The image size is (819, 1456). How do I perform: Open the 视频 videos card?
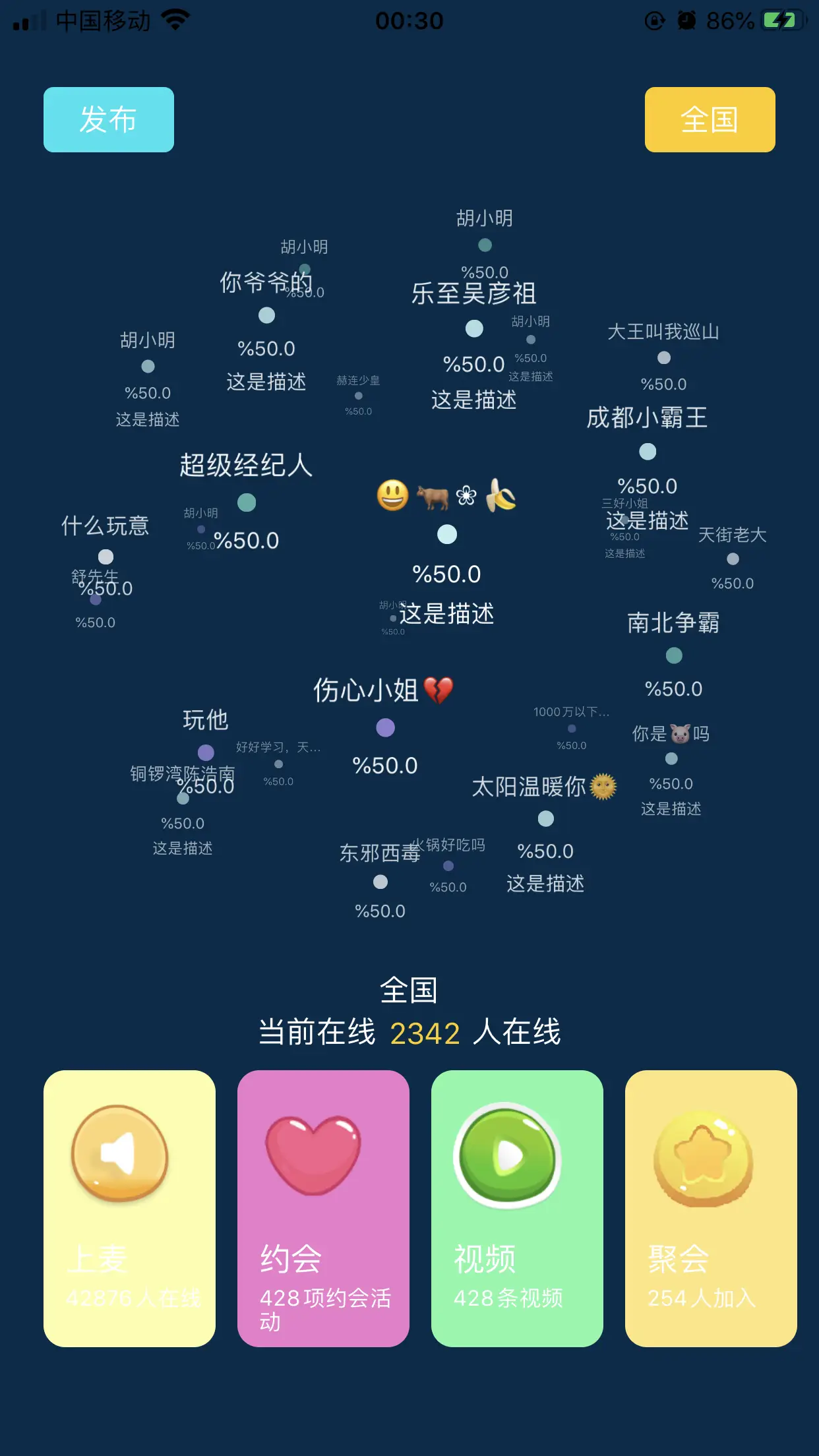[517, 1208]
